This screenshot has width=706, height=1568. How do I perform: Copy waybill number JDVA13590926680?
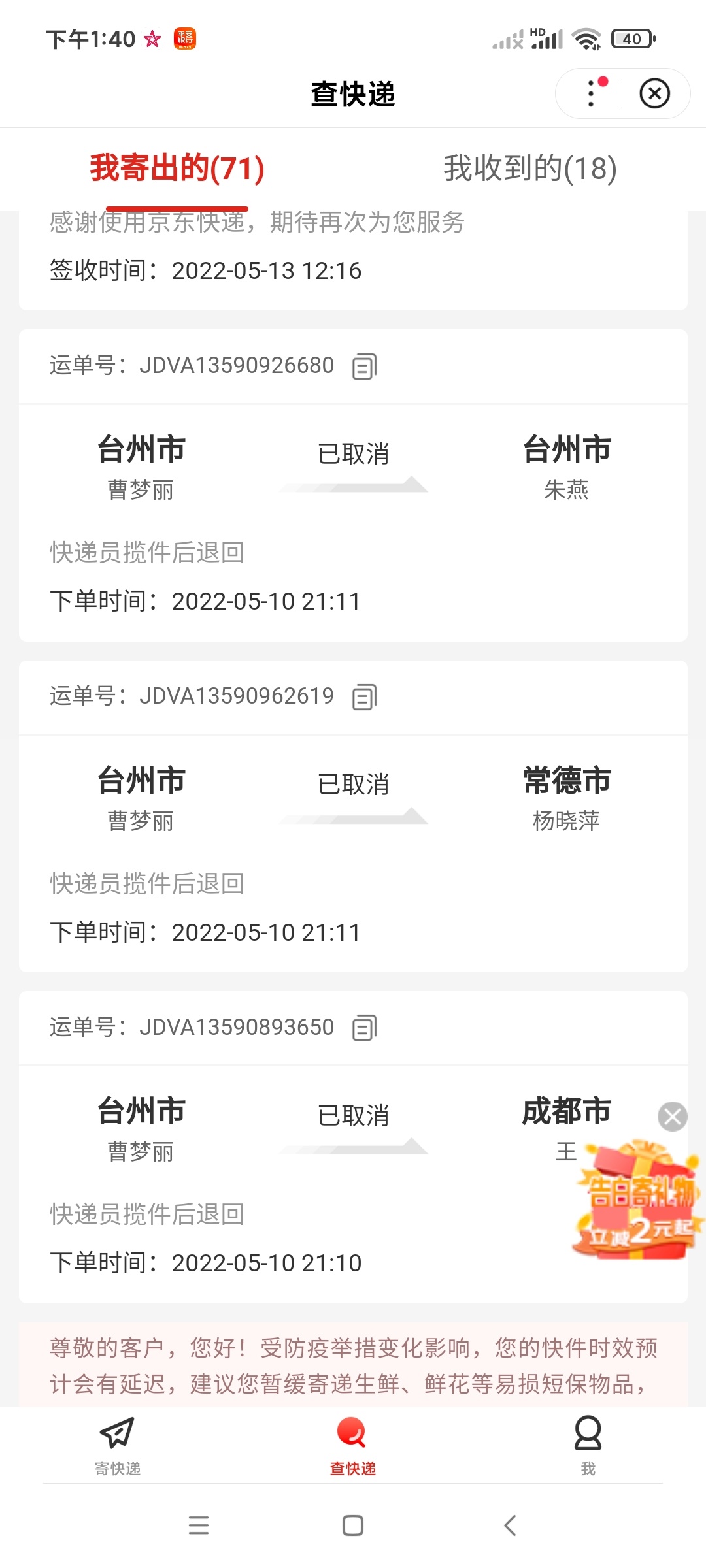365,367
